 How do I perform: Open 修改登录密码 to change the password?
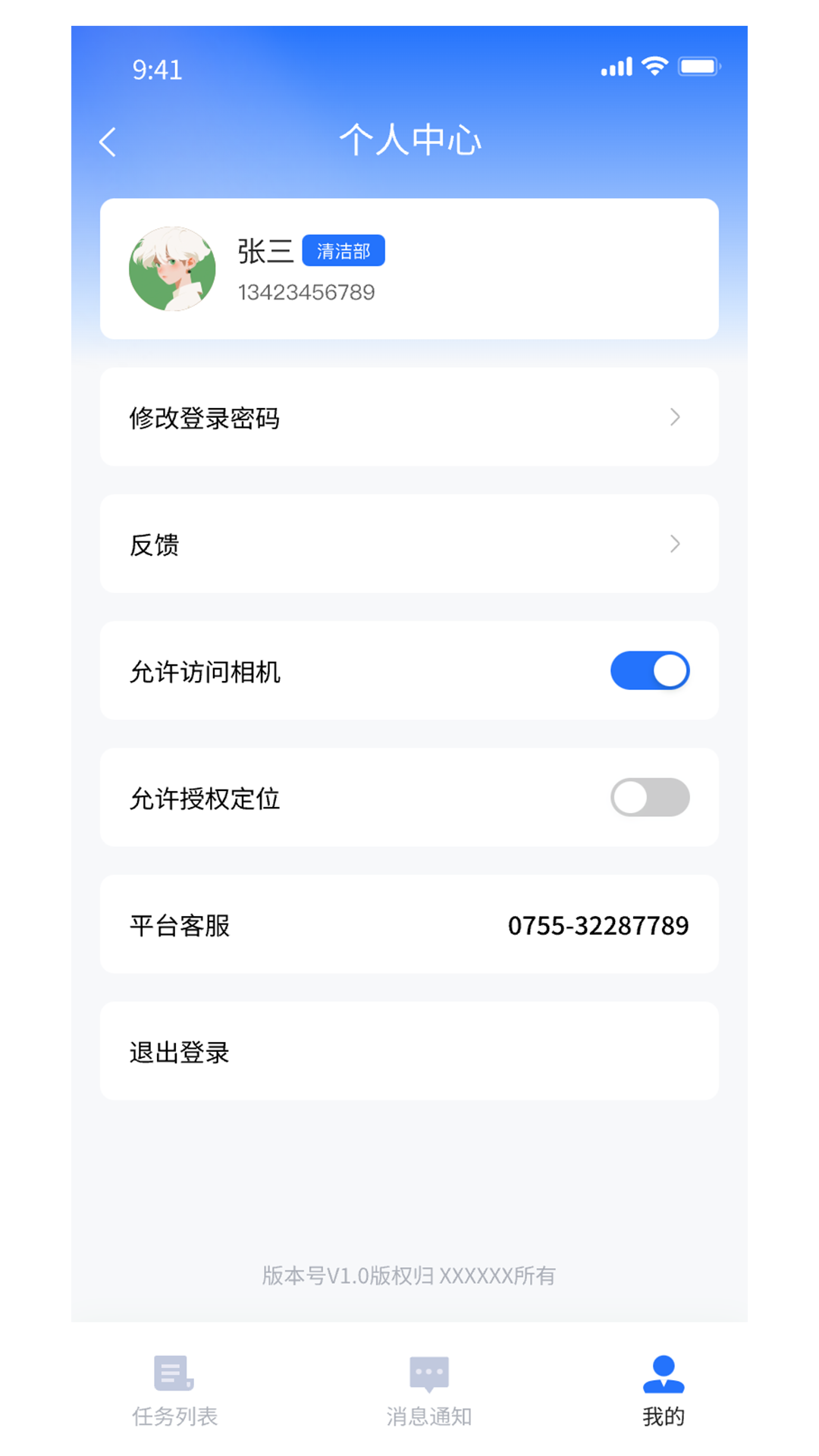click(x=409, y=417)
